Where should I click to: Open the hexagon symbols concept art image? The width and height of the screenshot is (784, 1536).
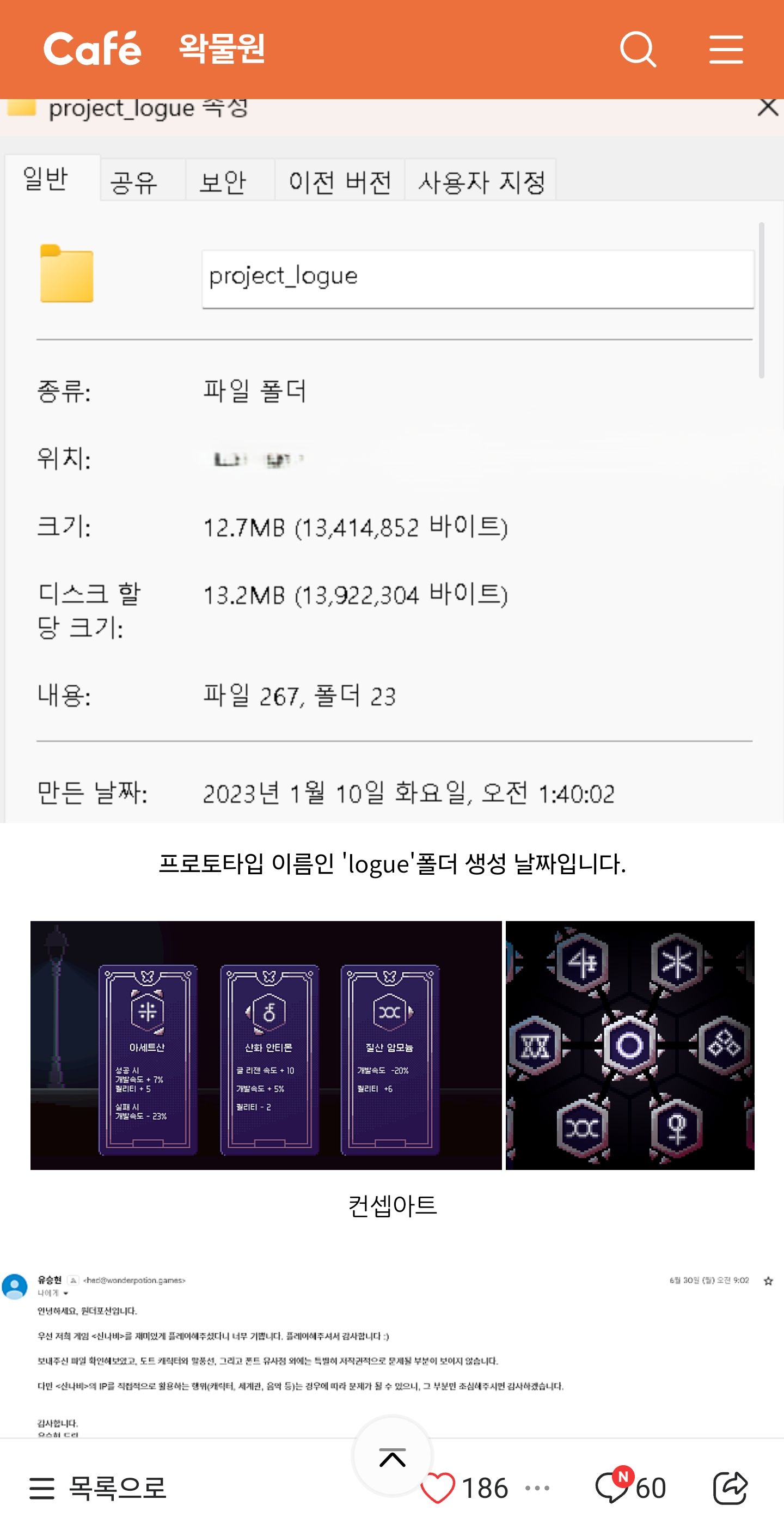[629, 1045]
